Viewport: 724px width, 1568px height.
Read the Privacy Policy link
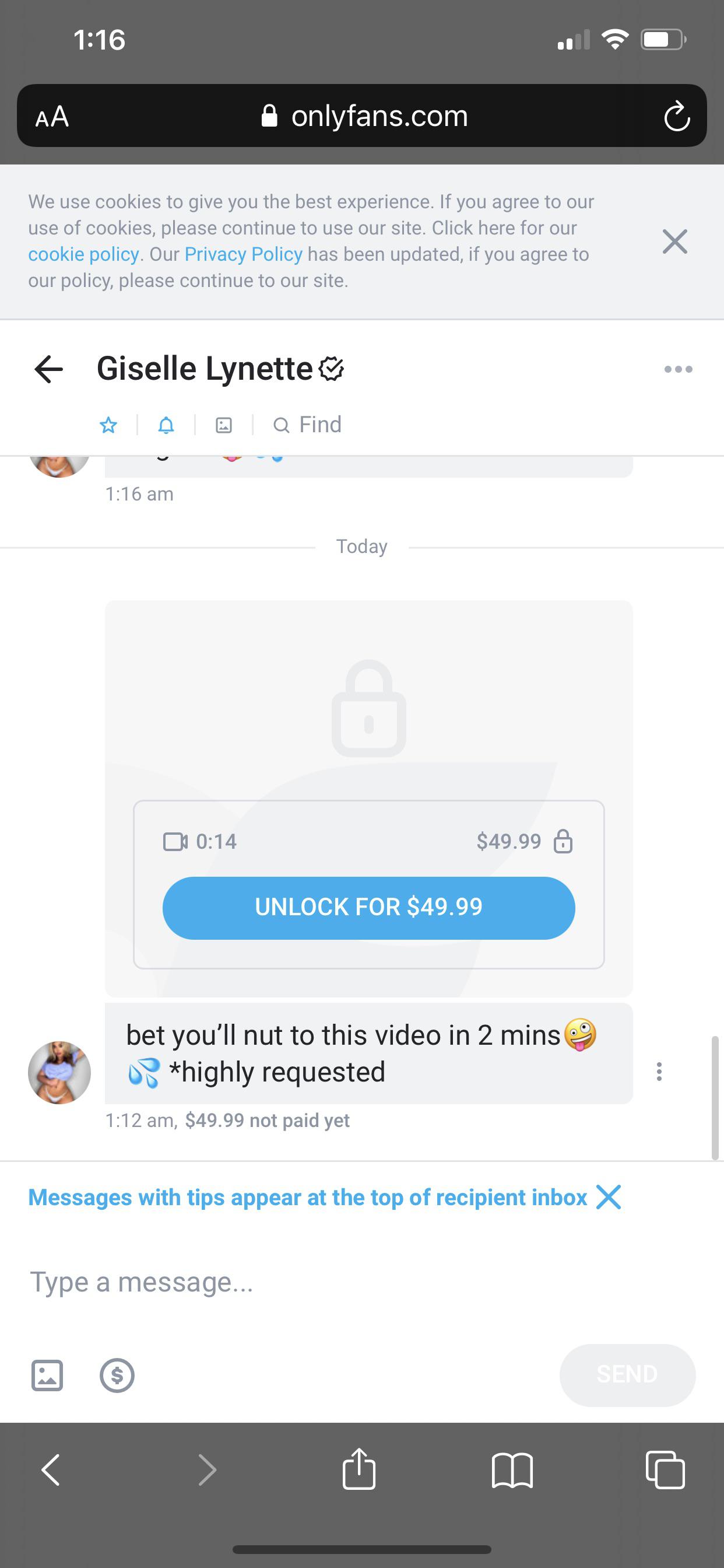click(243, 254)
